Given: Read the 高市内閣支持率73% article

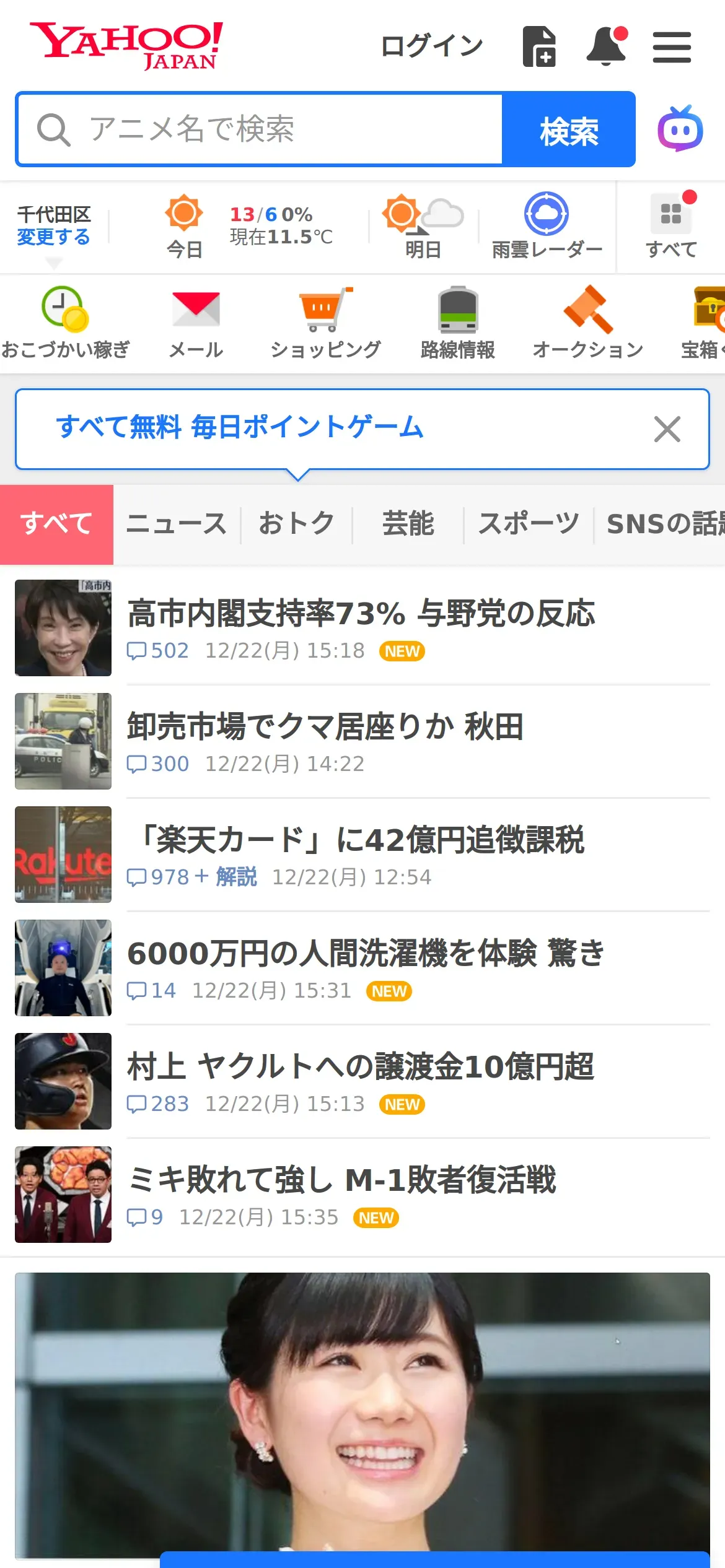Looking at the screenshot, I should (361, 614).
